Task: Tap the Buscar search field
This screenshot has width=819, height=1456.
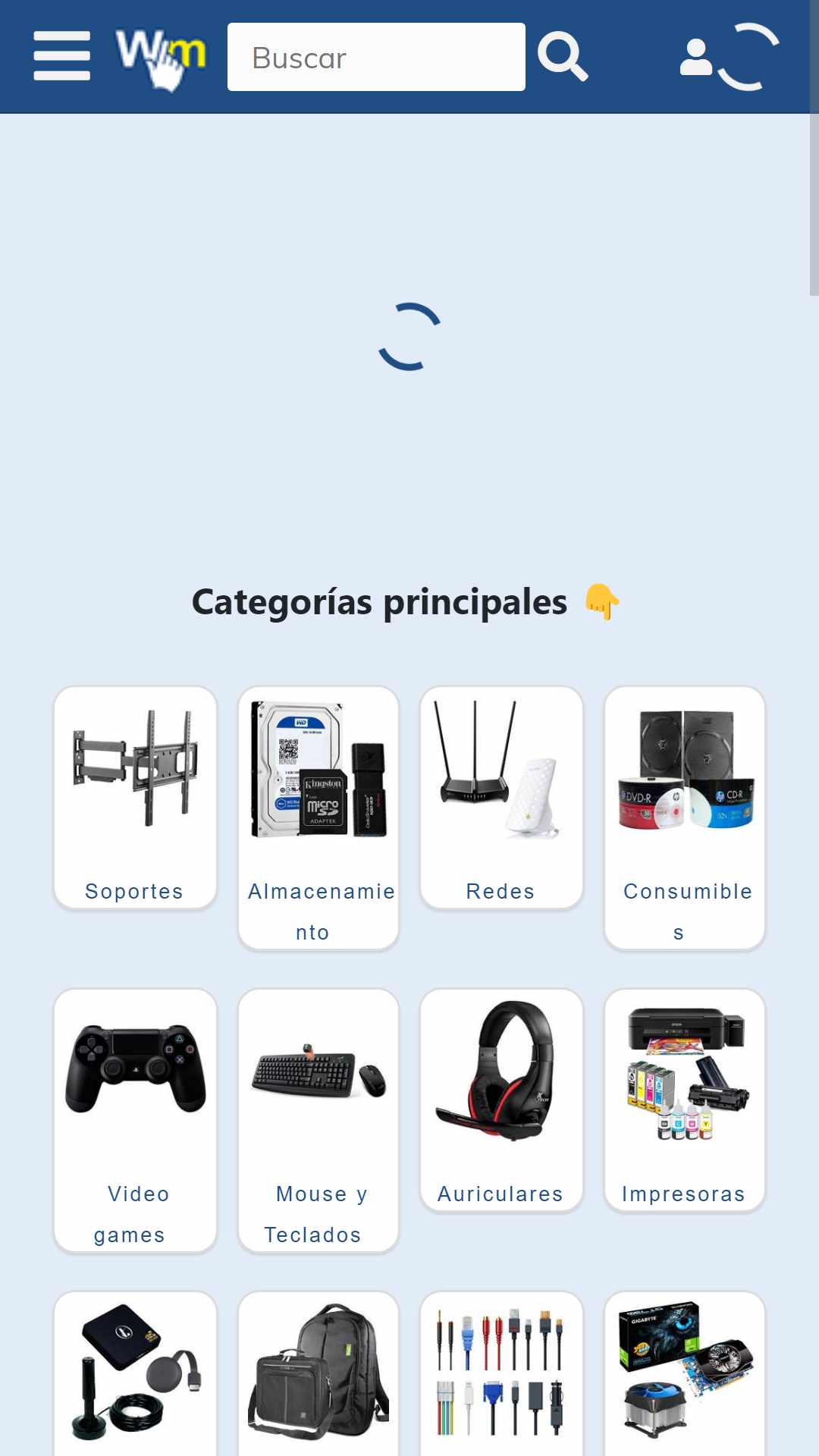Action: 376,57
